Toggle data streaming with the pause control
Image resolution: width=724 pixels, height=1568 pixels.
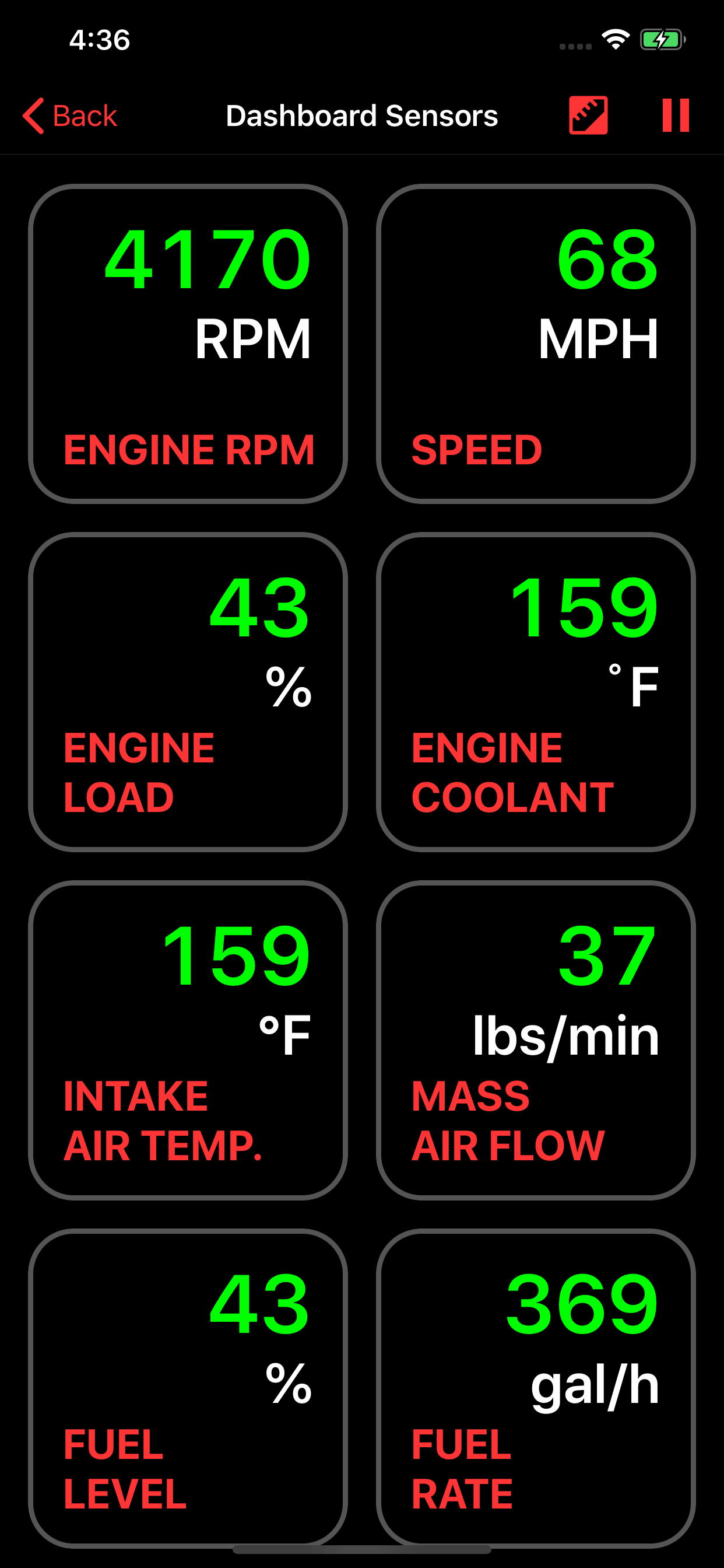point(676,114)
